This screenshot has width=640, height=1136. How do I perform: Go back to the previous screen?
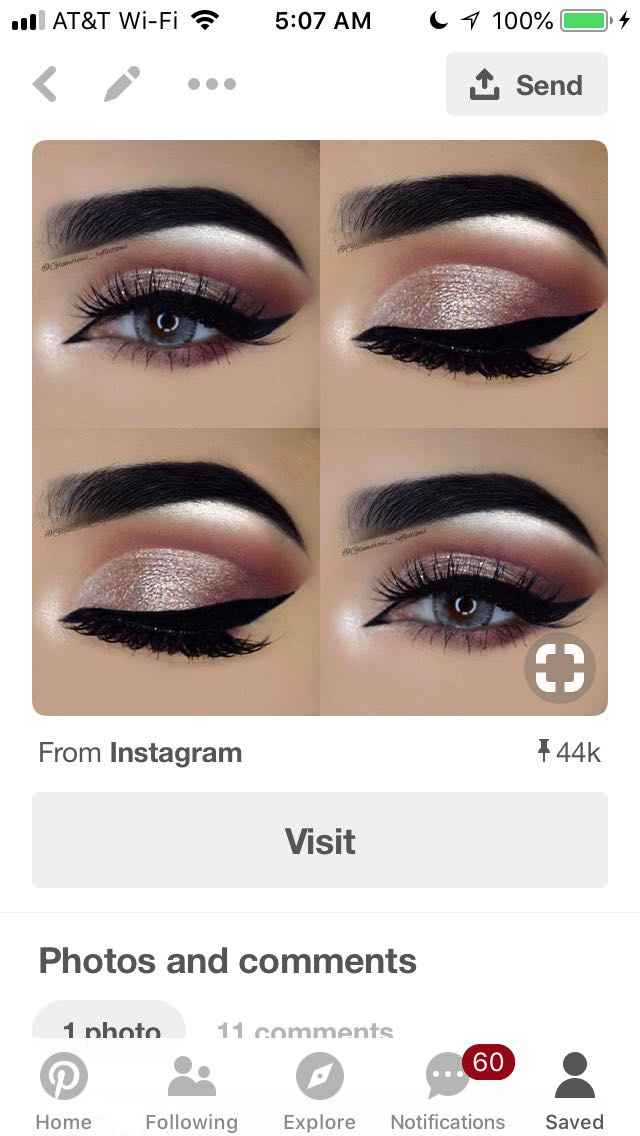click(x=45, y=85)
